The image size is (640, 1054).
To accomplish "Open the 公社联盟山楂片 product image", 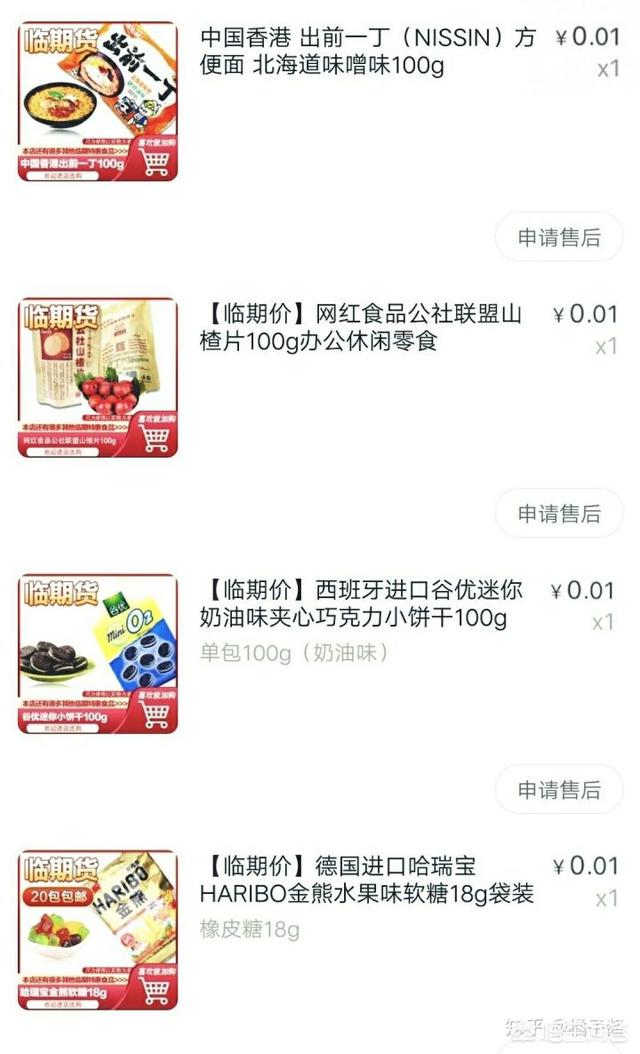I will coord(97,378).
